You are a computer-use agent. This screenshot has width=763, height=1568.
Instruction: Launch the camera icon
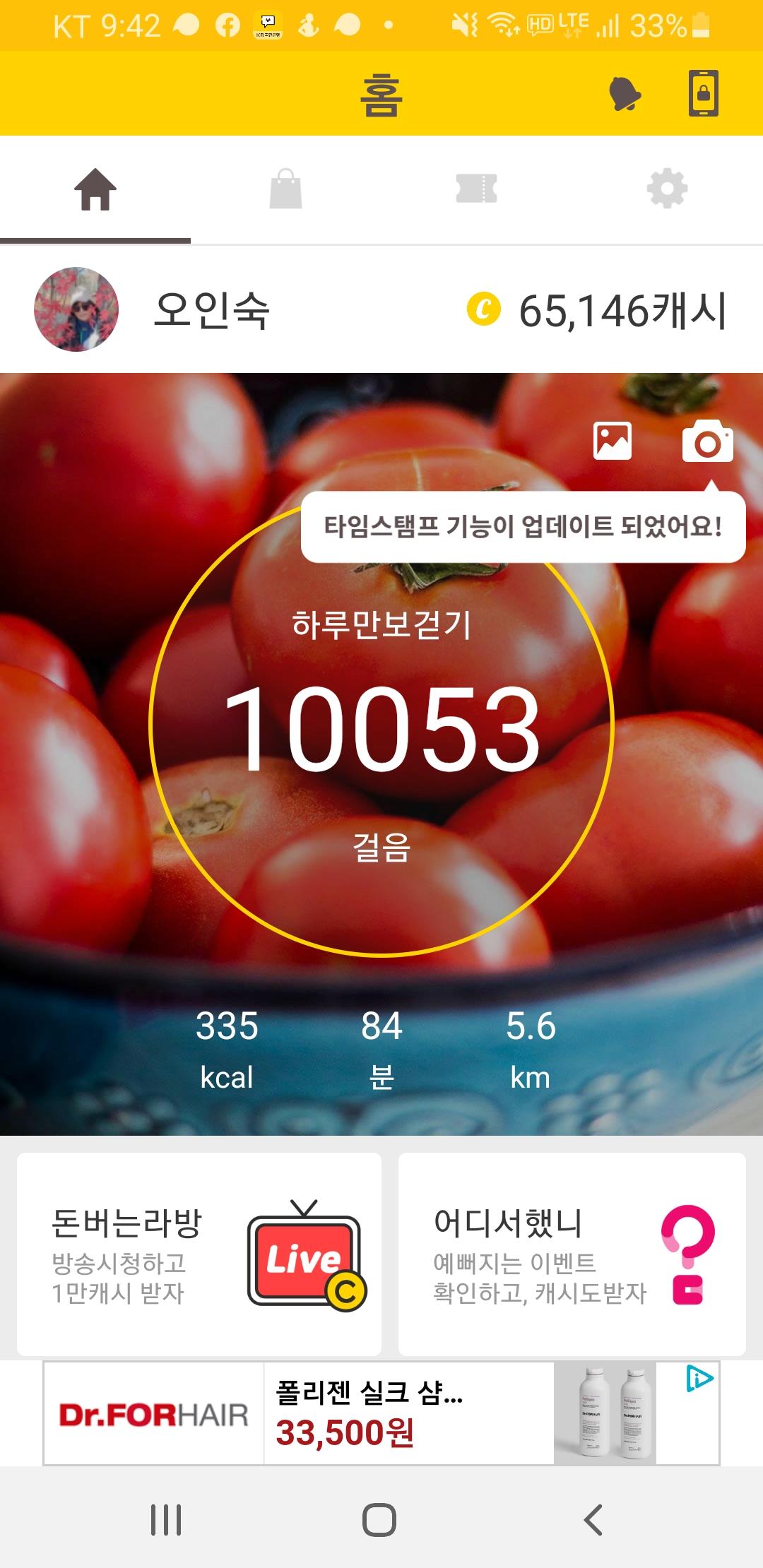(707, 441)
